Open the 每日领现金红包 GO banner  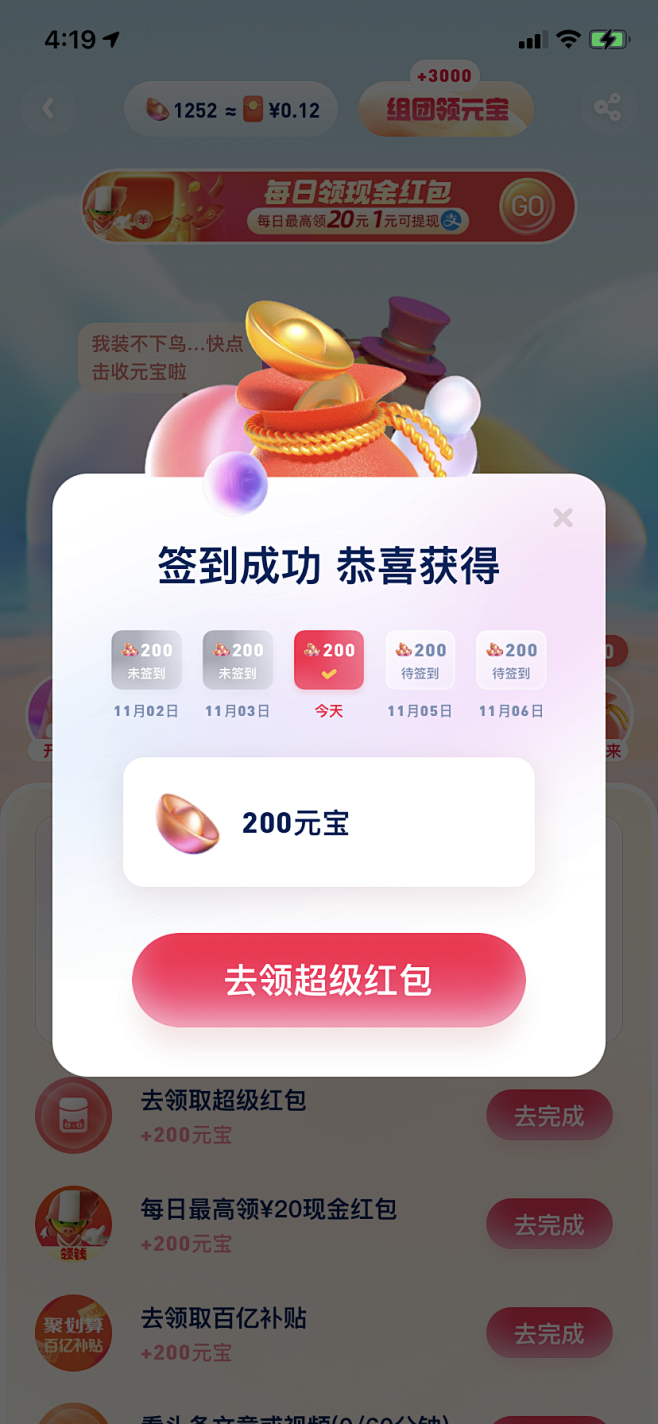coord(527,207)
